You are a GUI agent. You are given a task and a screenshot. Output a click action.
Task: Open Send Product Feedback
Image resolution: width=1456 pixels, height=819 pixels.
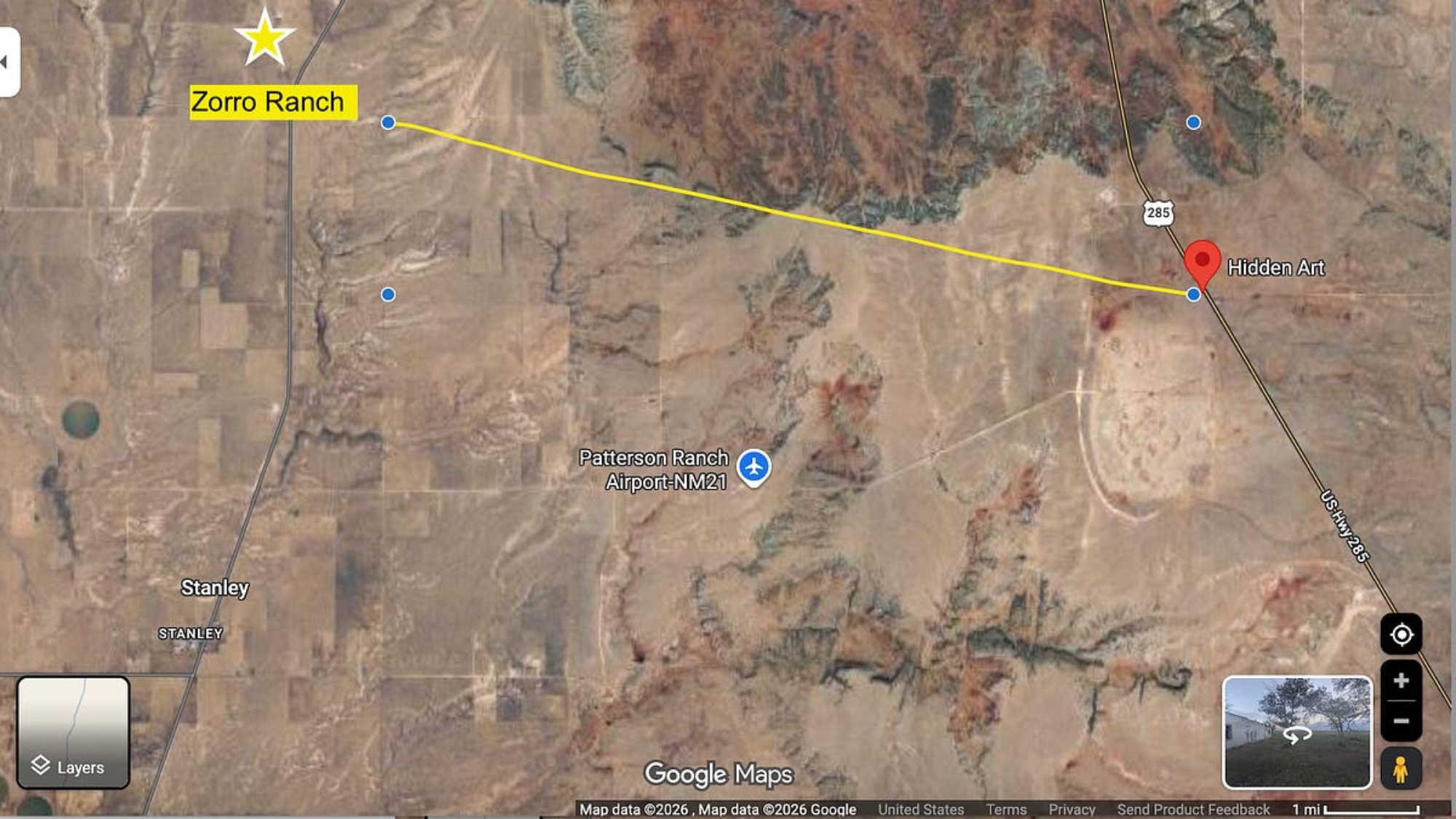(1193, 810)
